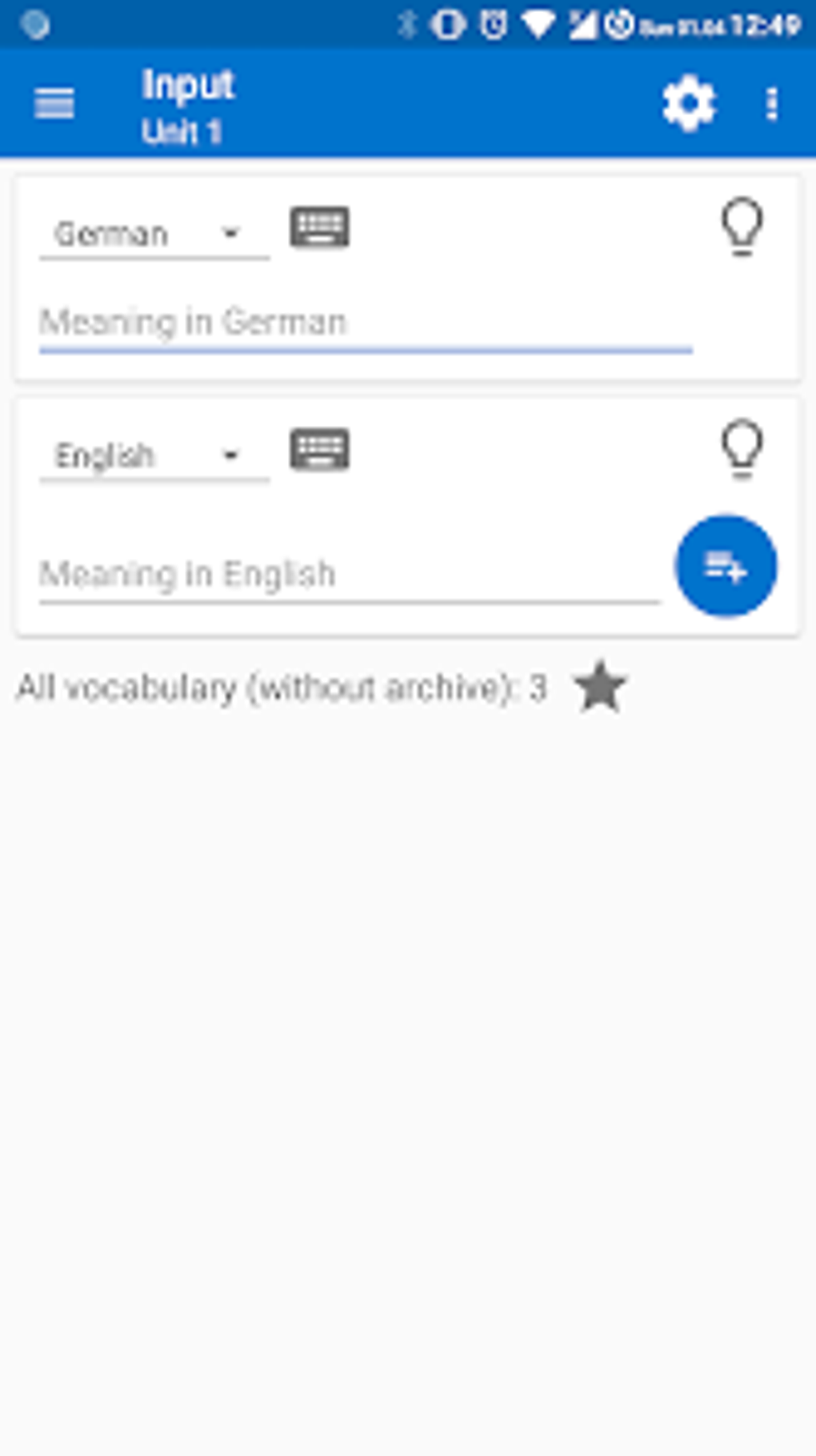Screen dimensions: 816x1456
Task: Open the navigation drawer menu
Action: coord(54,103)
